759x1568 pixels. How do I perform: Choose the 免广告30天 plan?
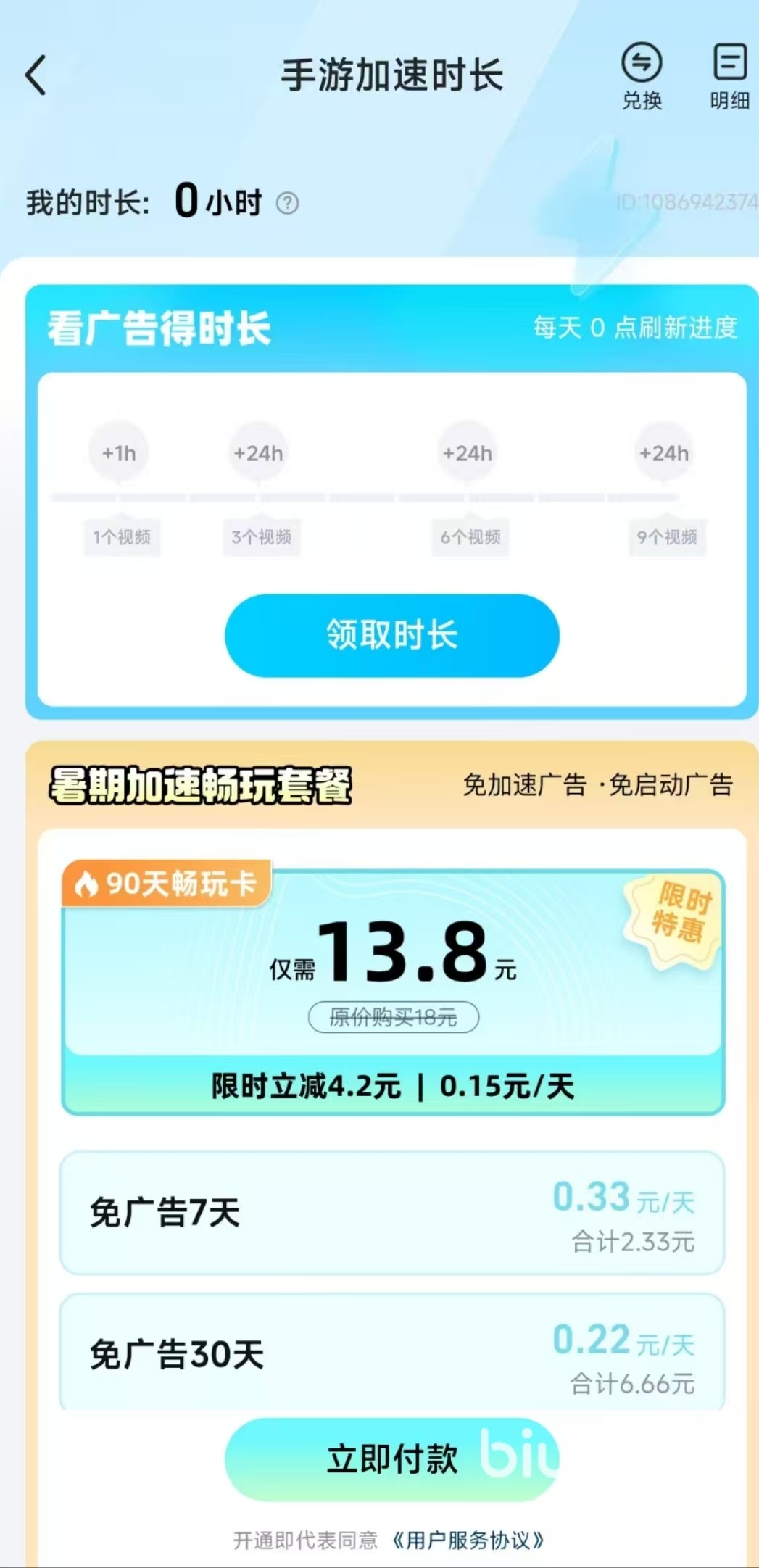click(x=391, y=1352)
